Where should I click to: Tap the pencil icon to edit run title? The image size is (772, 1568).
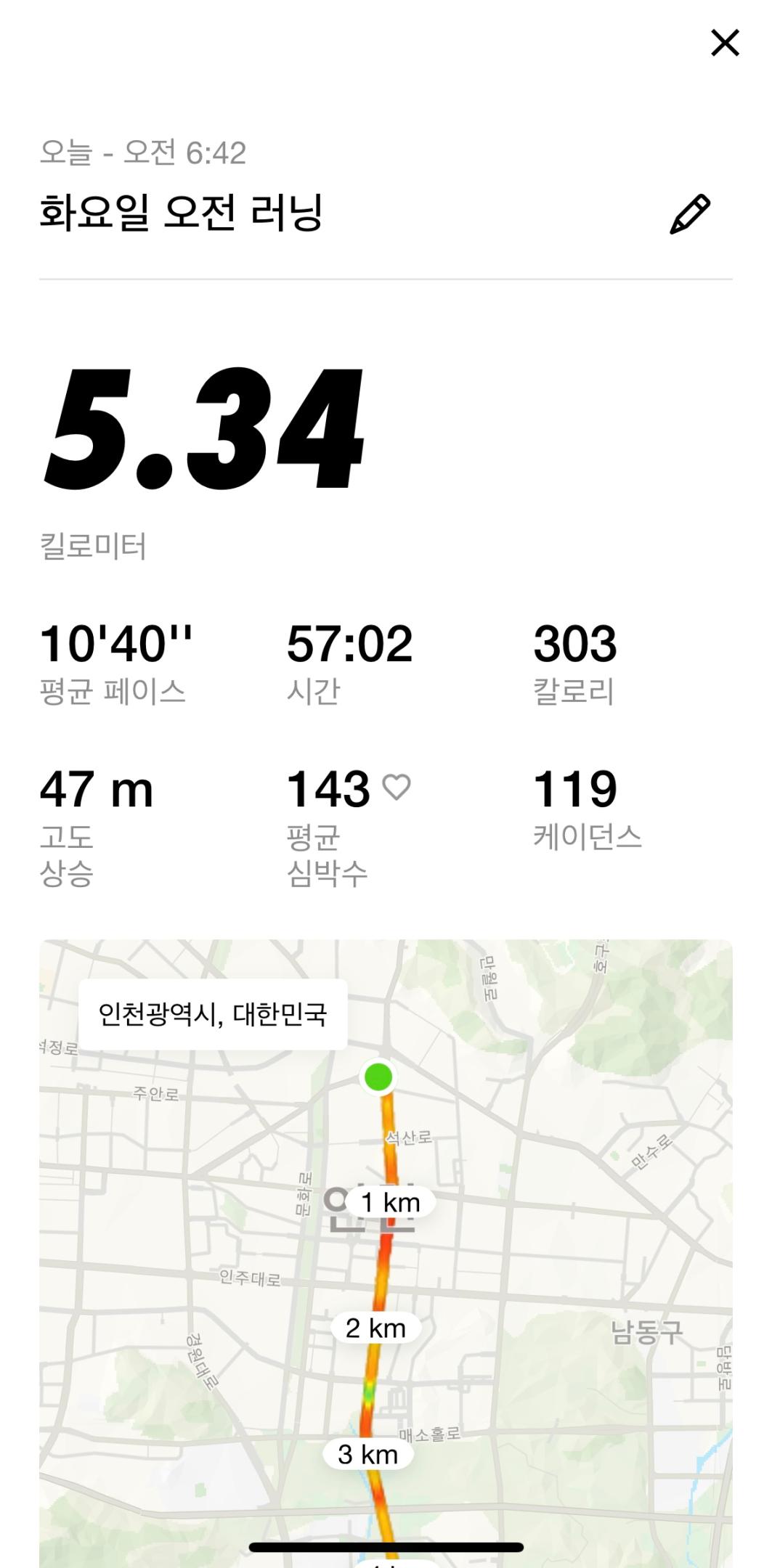point(691,211)
